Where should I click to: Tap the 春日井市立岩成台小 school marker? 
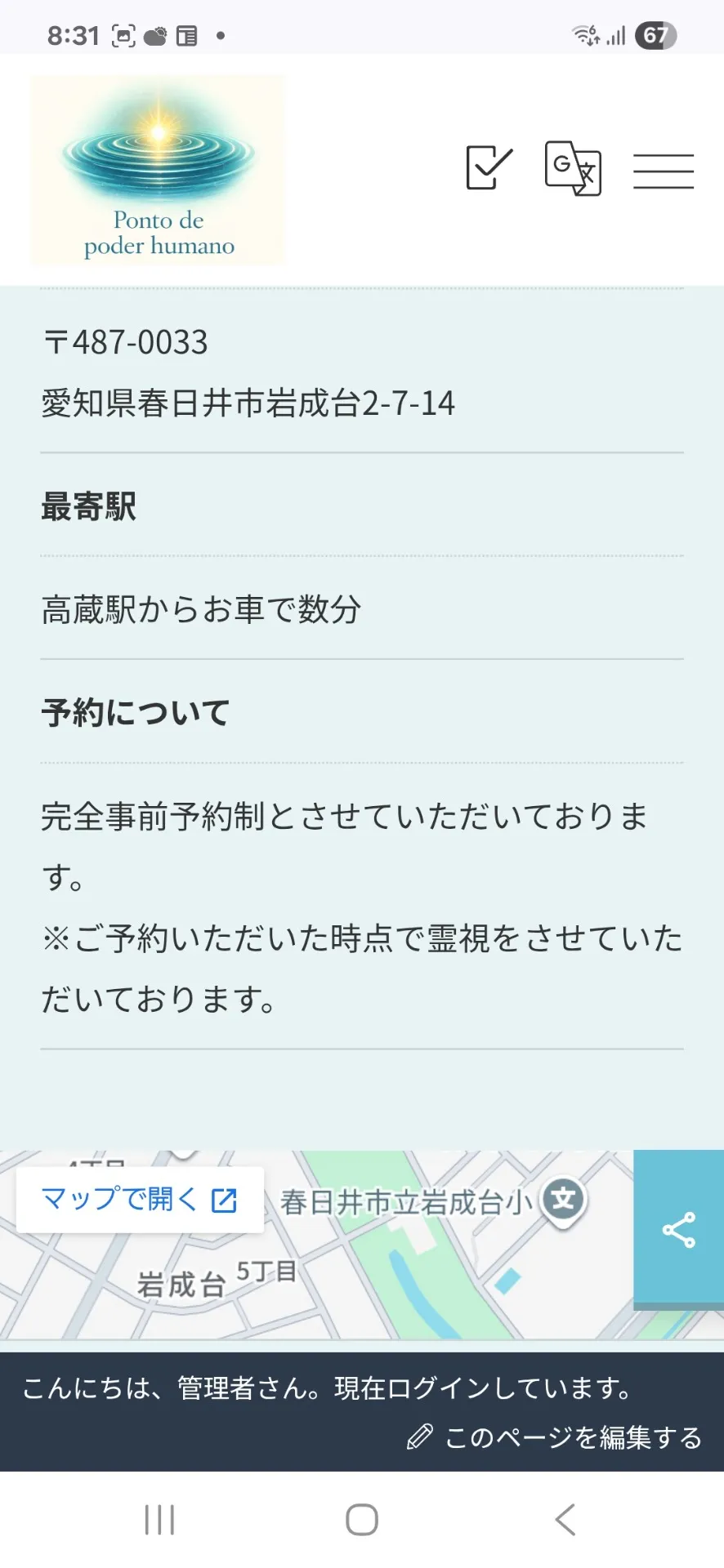click(564, 1200)
